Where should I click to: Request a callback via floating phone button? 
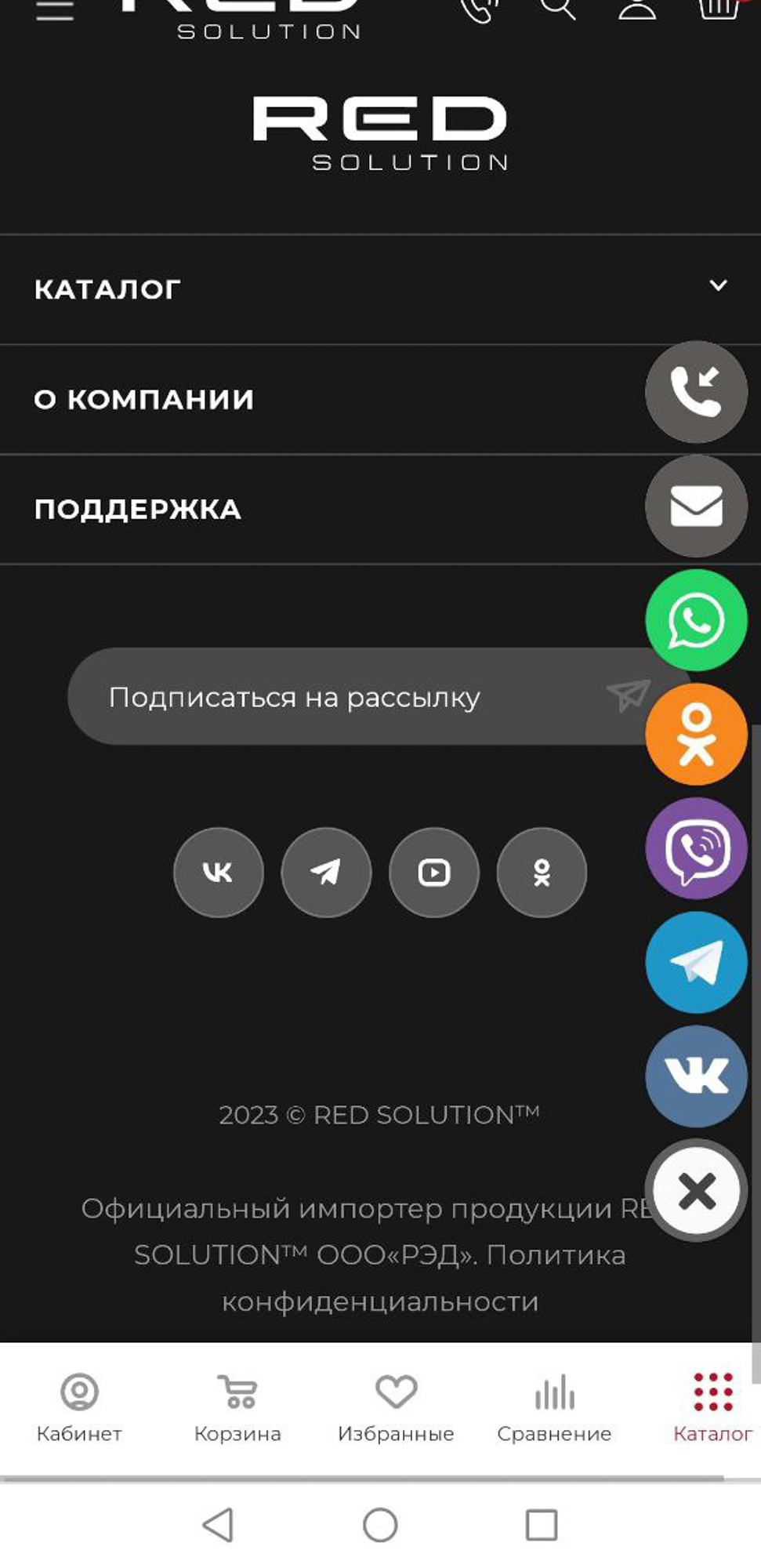point(696,391)
